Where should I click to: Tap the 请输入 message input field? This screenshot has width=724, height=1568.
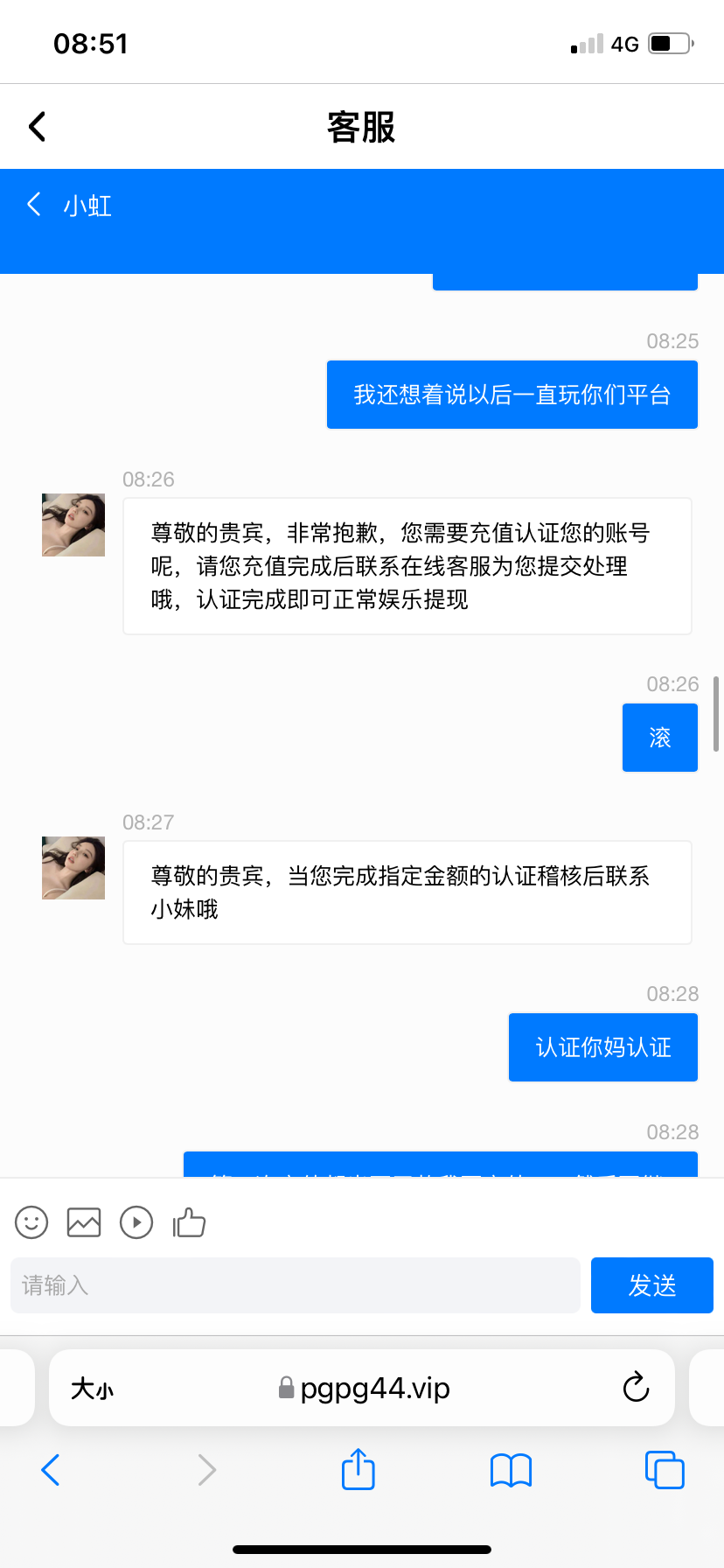[295, 1284]
